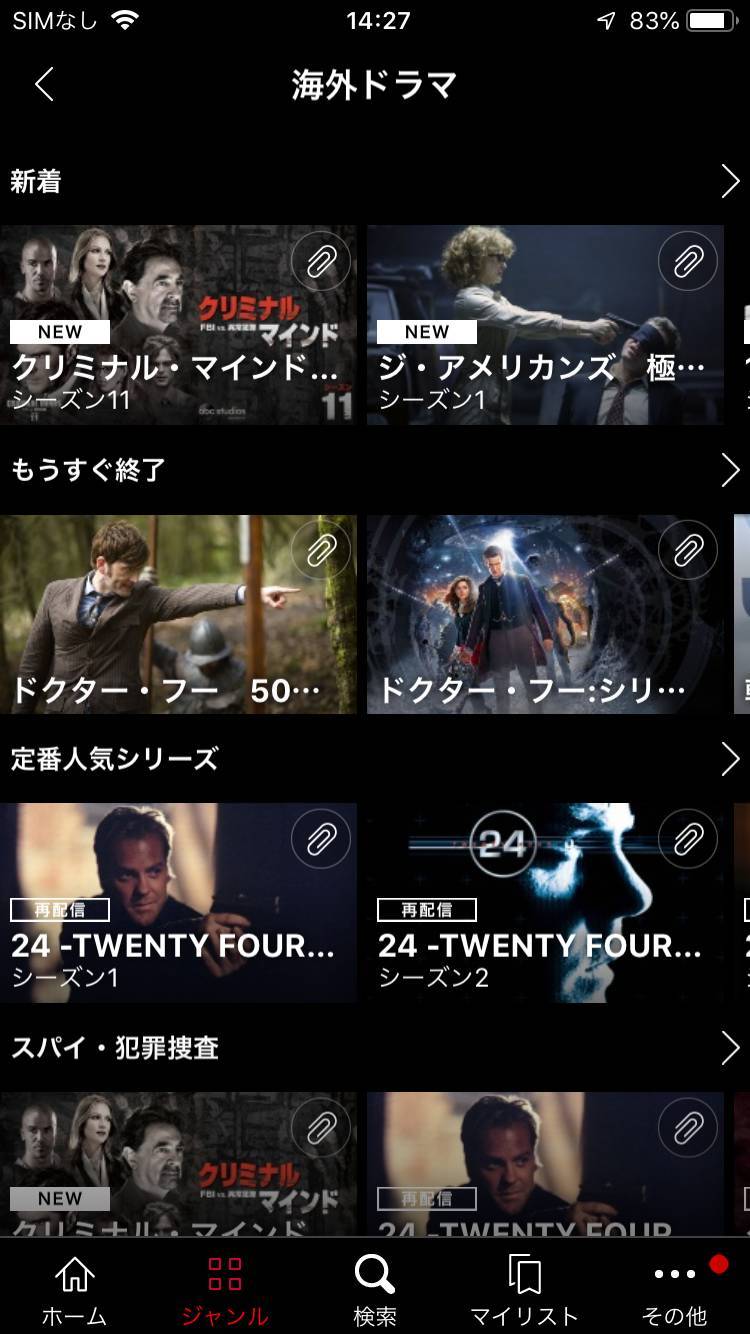This screenshot has height=1334, width=750.
Task: Clip ドクター・フー:シリーズ title
Action: (x=688, y=550)
